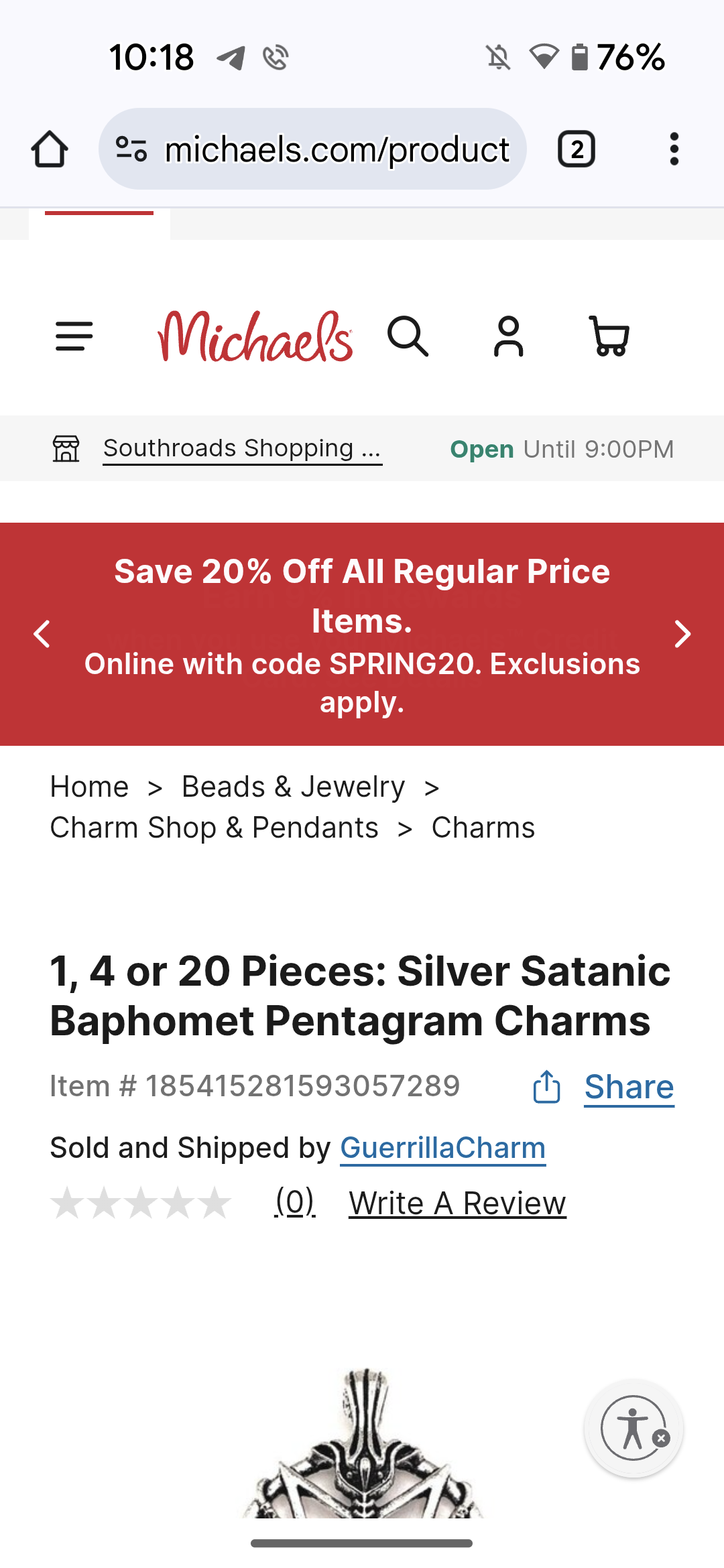Tap the search magnifier icon

click(x=408, y=336)
